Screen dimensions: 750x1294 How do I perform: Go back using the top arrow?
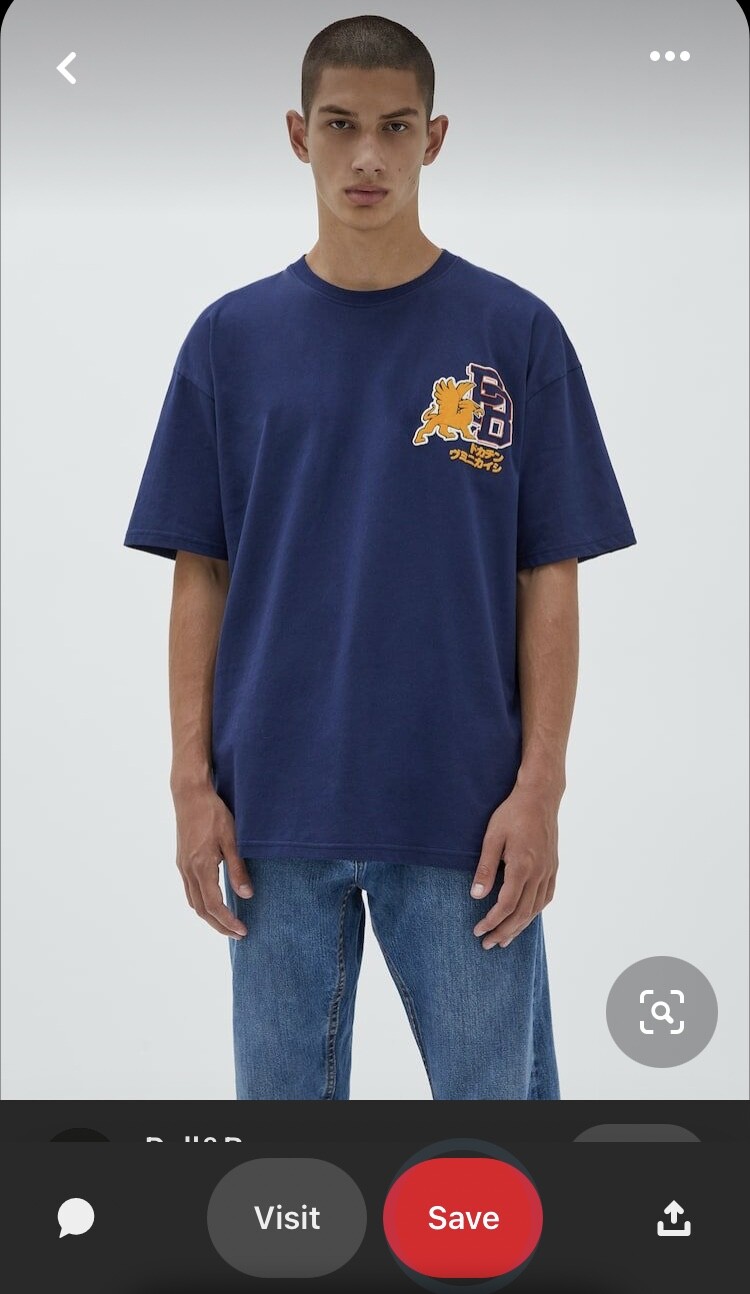pos(67,69)
